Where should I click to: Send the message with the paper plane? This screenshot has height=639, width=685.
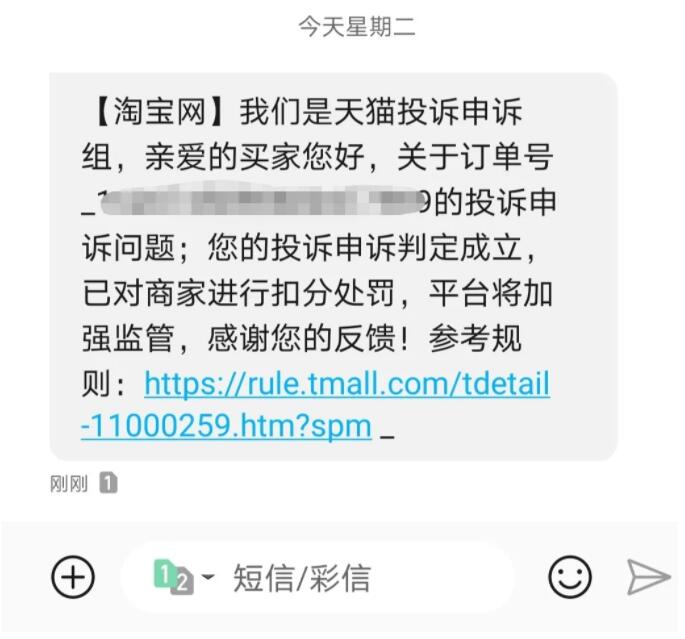tap(647, 577)
